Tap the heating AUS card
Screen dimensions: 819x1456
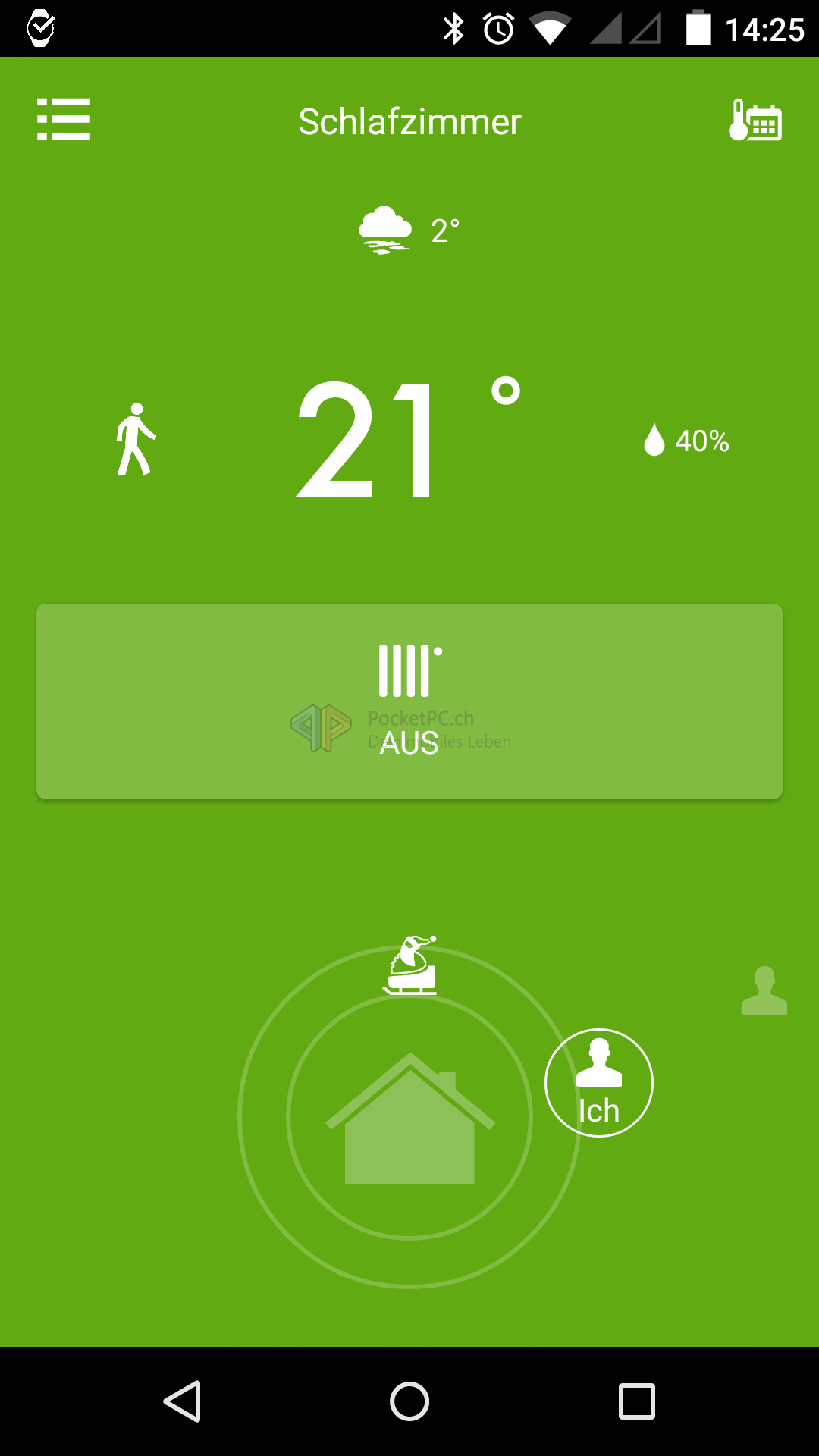point(409,701)
